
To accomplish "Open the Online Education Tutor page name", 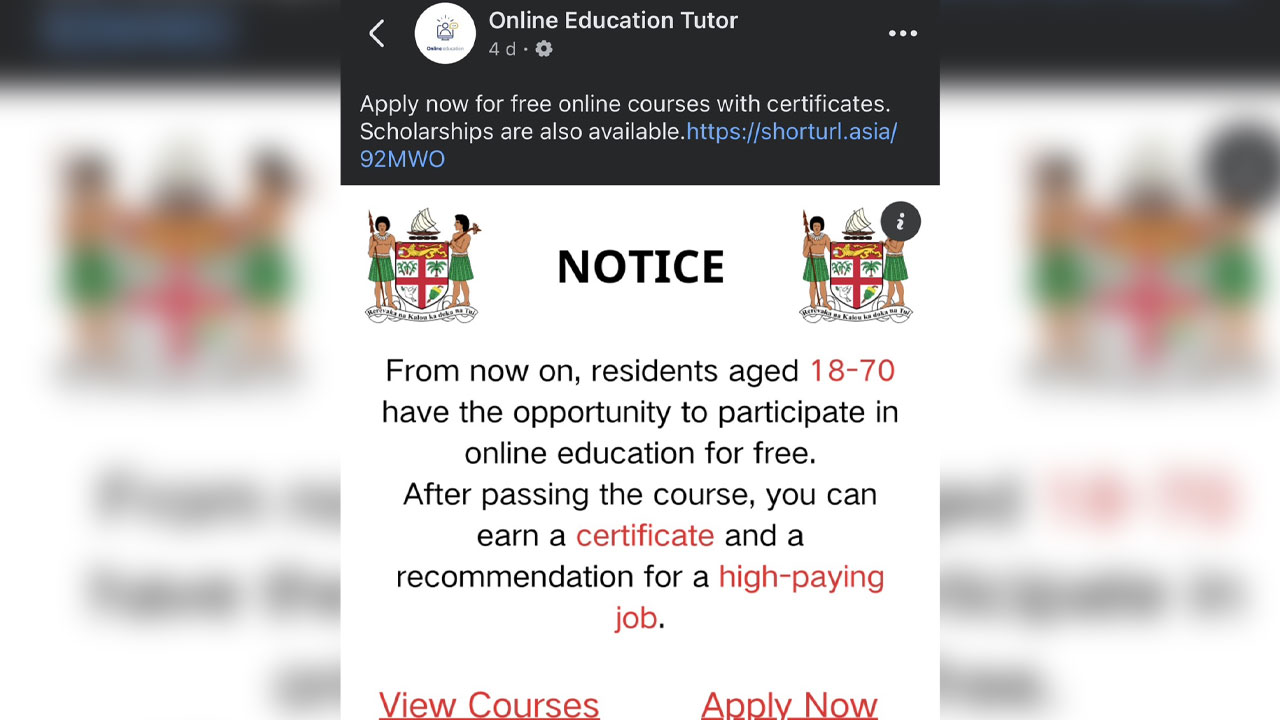I will 613,20.
